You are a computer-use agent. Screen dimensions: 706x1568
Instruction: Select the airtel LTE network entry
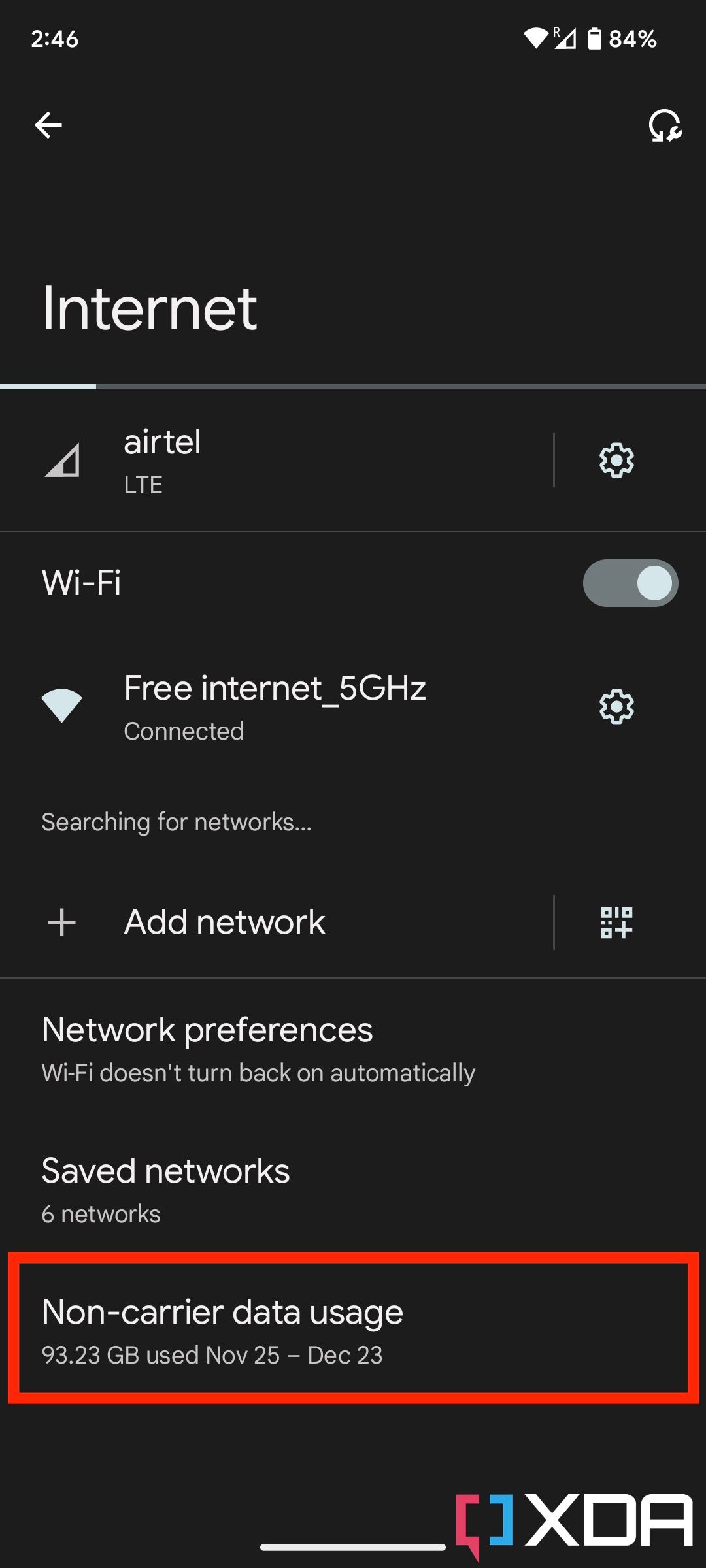tap(196, 460)
